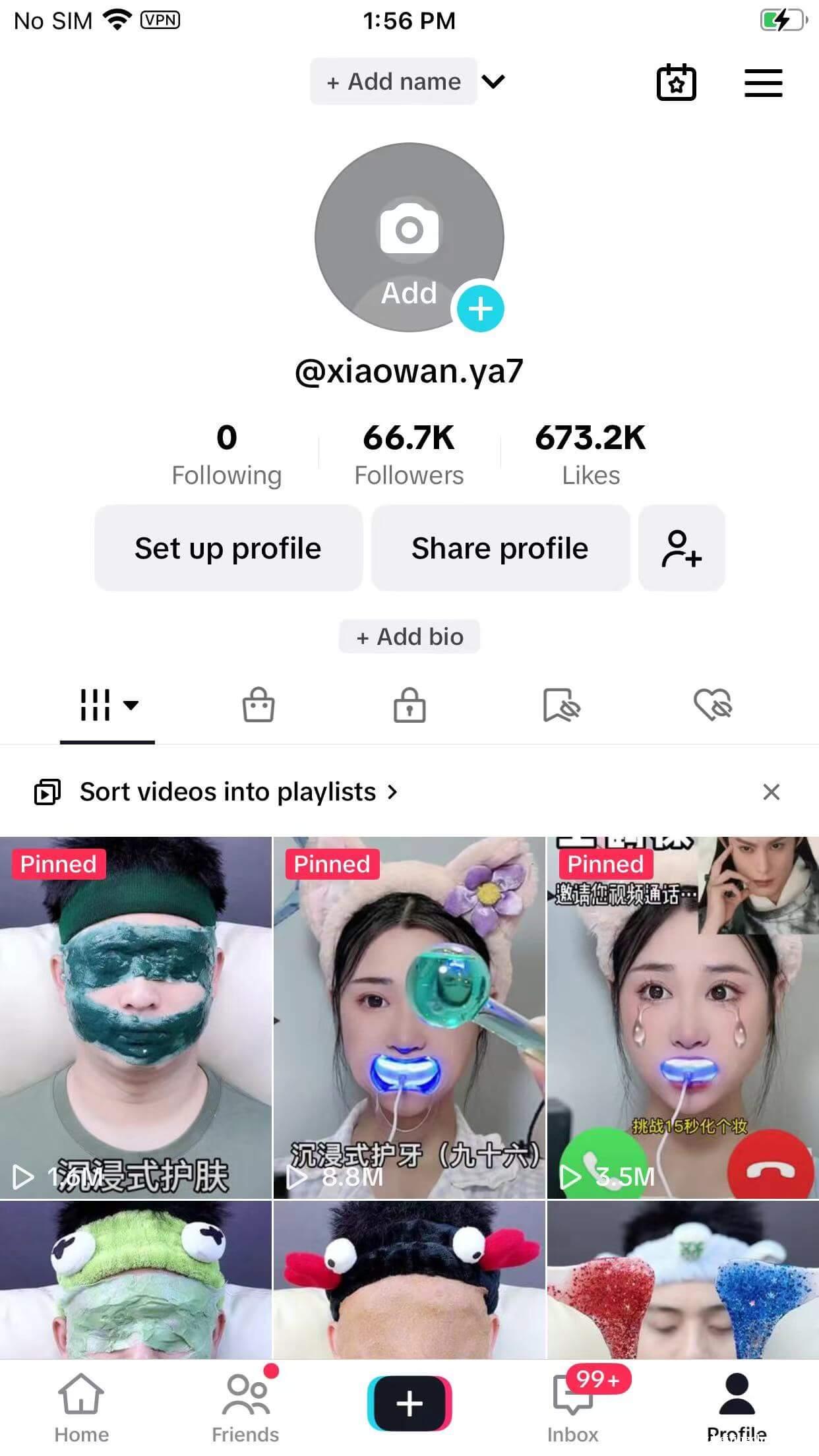Add a profile photo
The height and width of the screenshot is (1456, 819).
click(x=409, y=237)
